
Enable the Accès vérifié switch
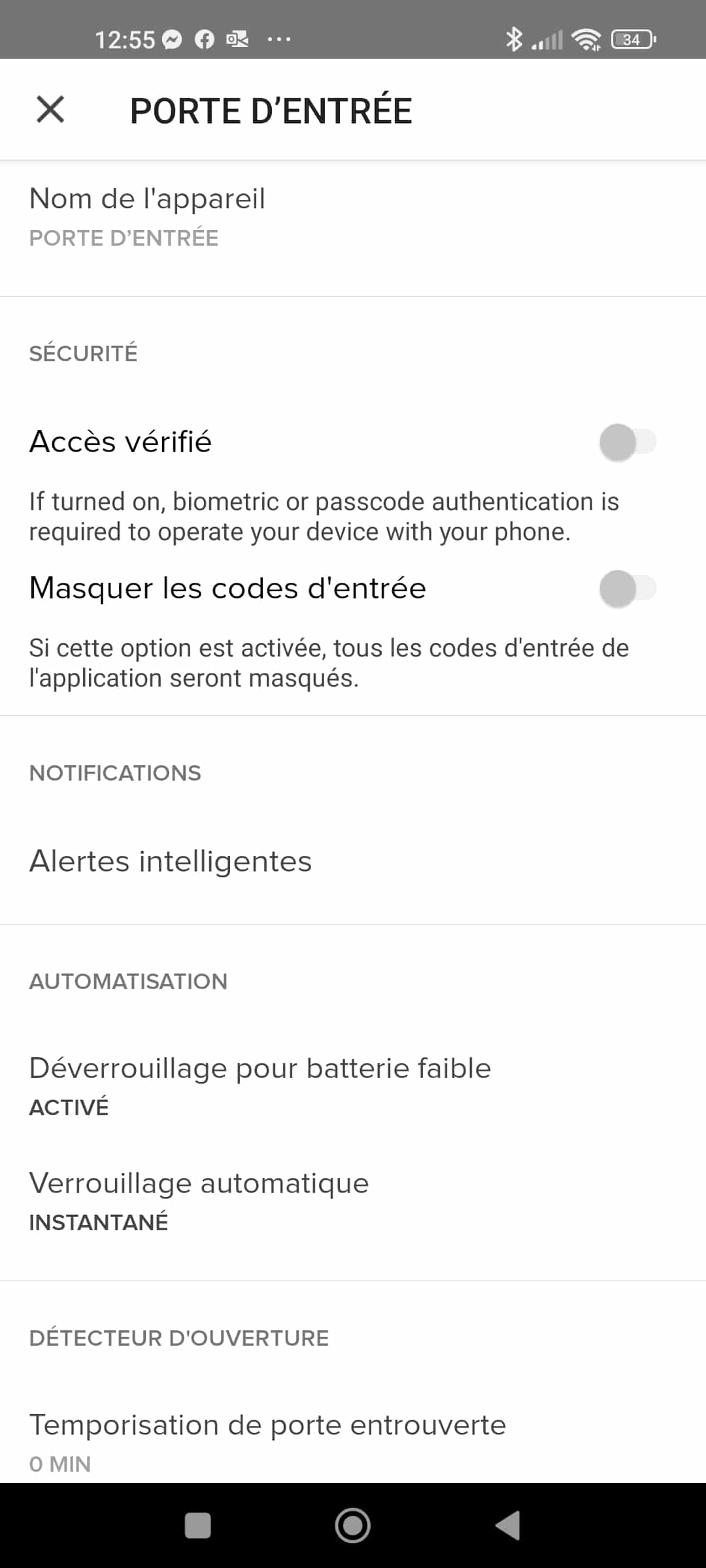[x=627, y=442]
